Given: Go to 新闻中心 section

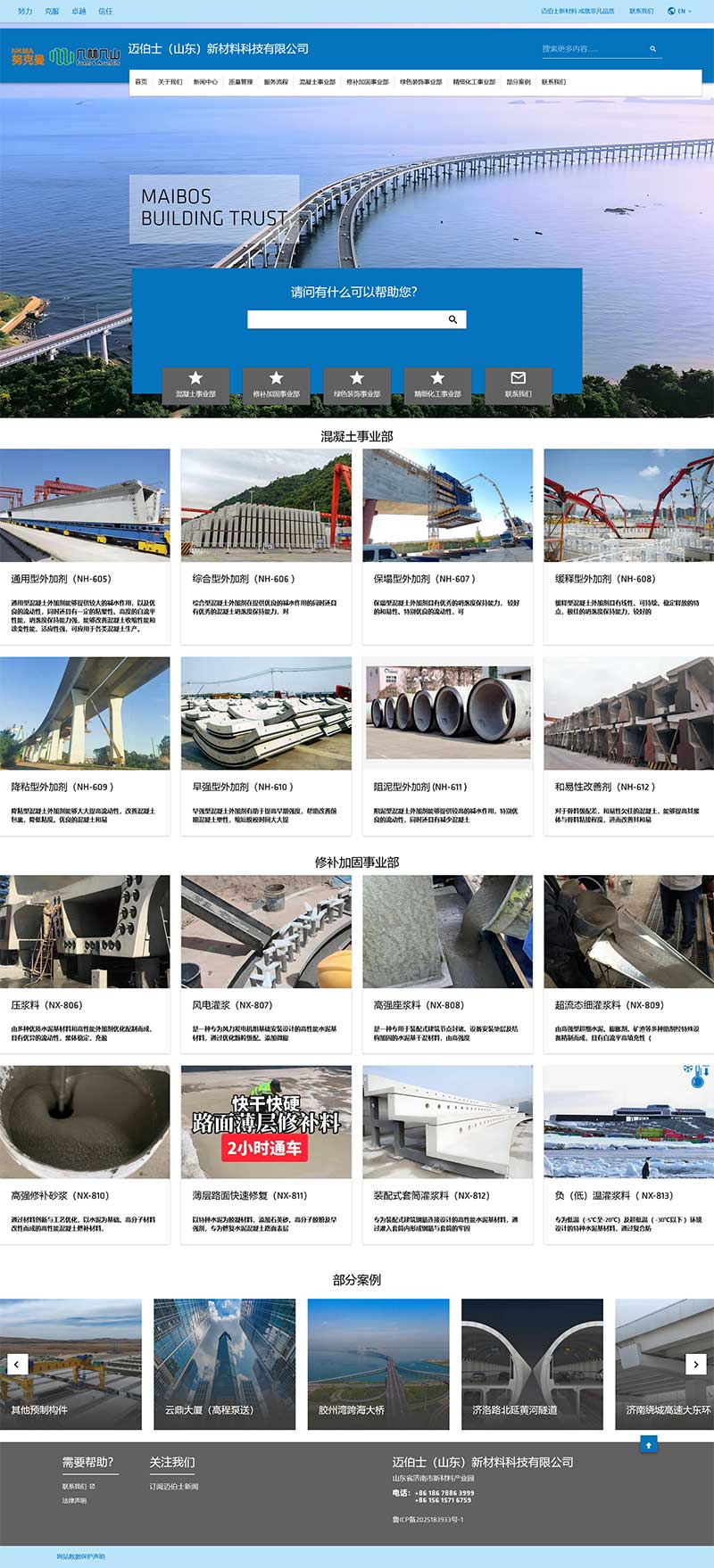Looking at the screenshot, I should (x=205, y=82).
